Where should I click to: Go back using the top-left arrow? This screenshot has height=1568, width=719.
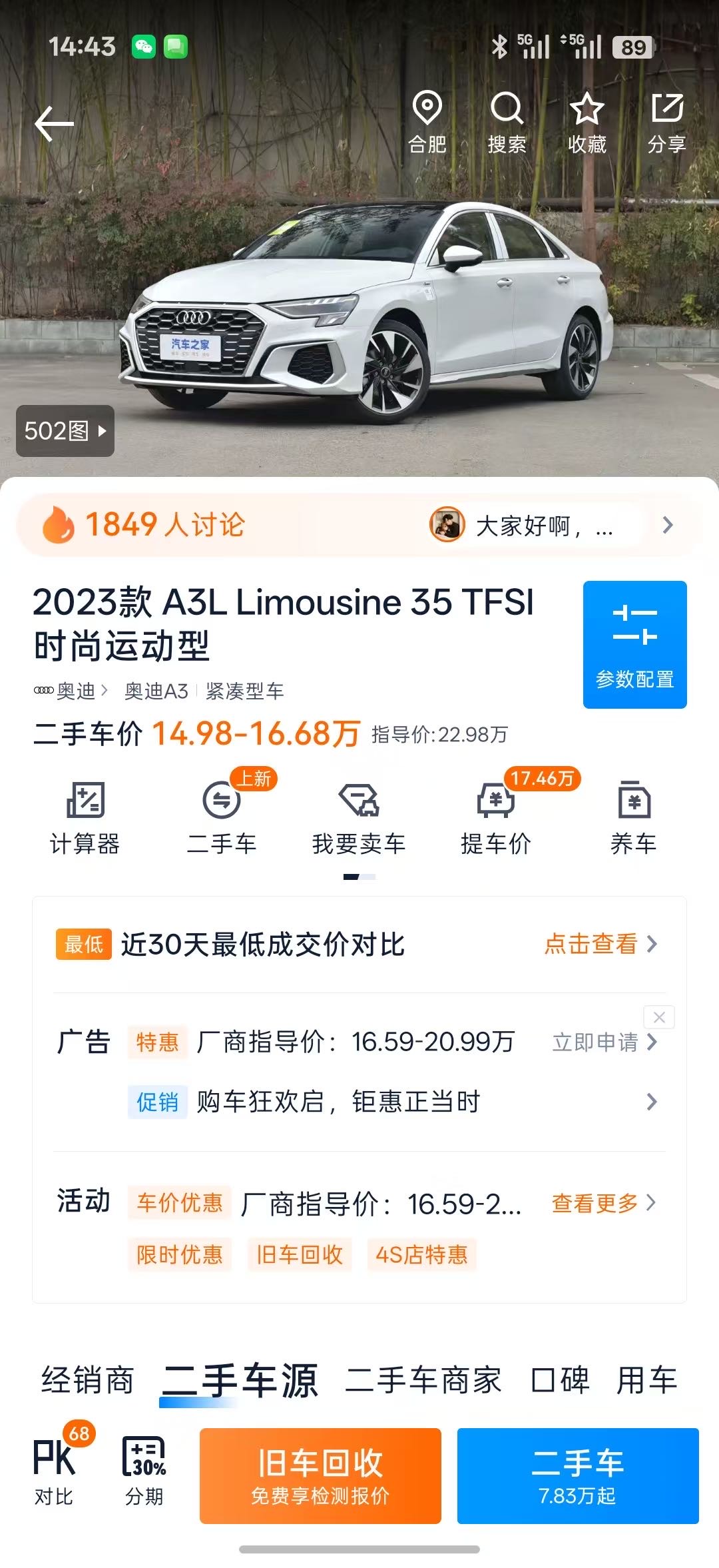coord(54,124)
